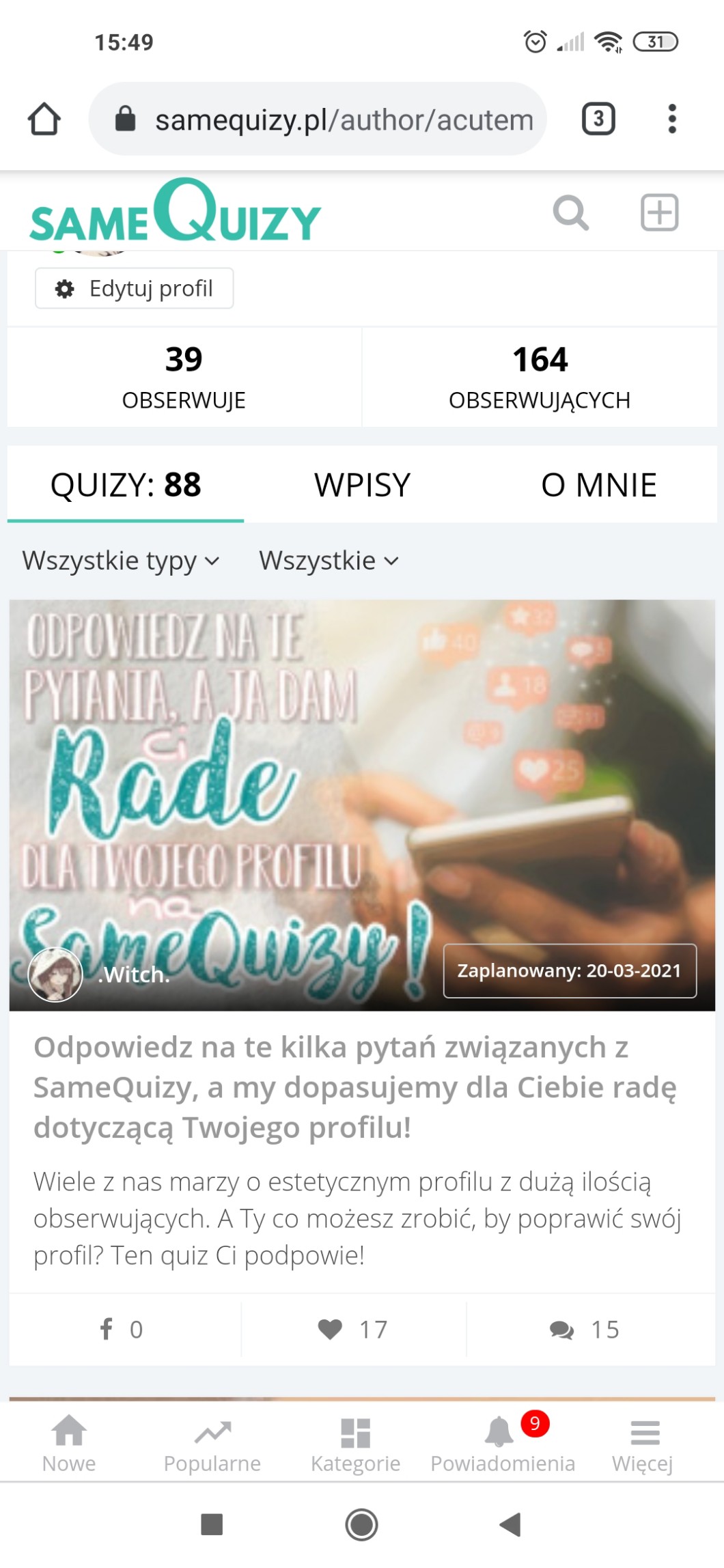Open quiz title link about SameQuizy rada
This screenshot has height=1568, width=724.
(x=355, y=1087)
